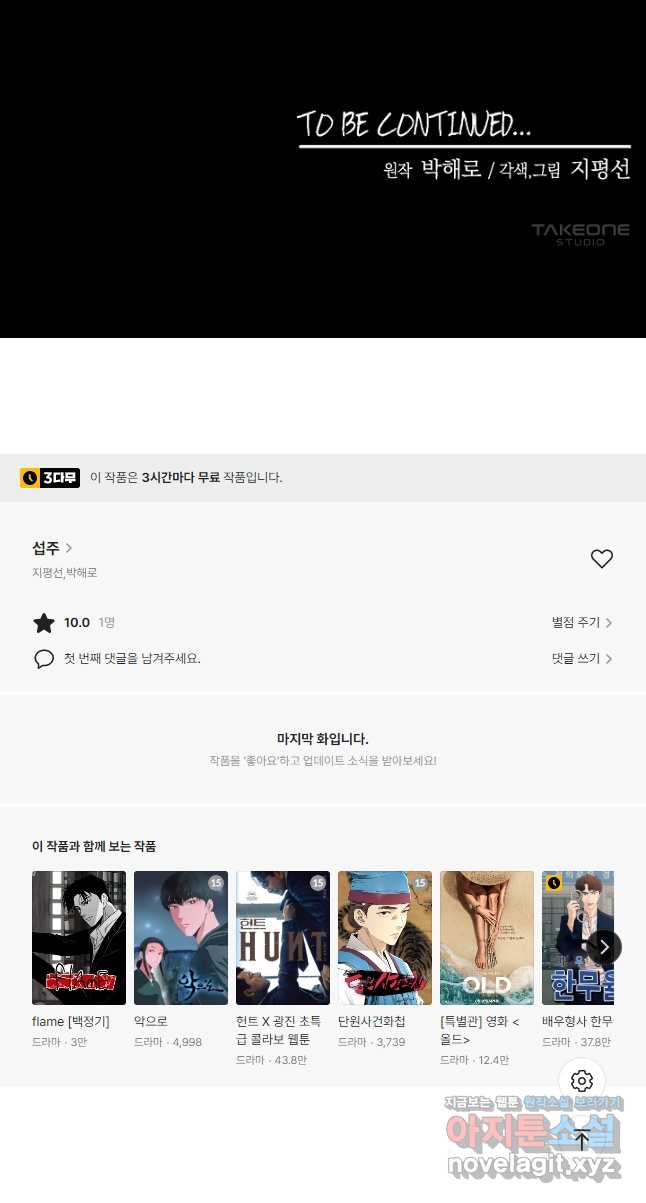Like this work with the heart icon
Viewport: 646px width, 1203px height.
[x=601, y=559]
